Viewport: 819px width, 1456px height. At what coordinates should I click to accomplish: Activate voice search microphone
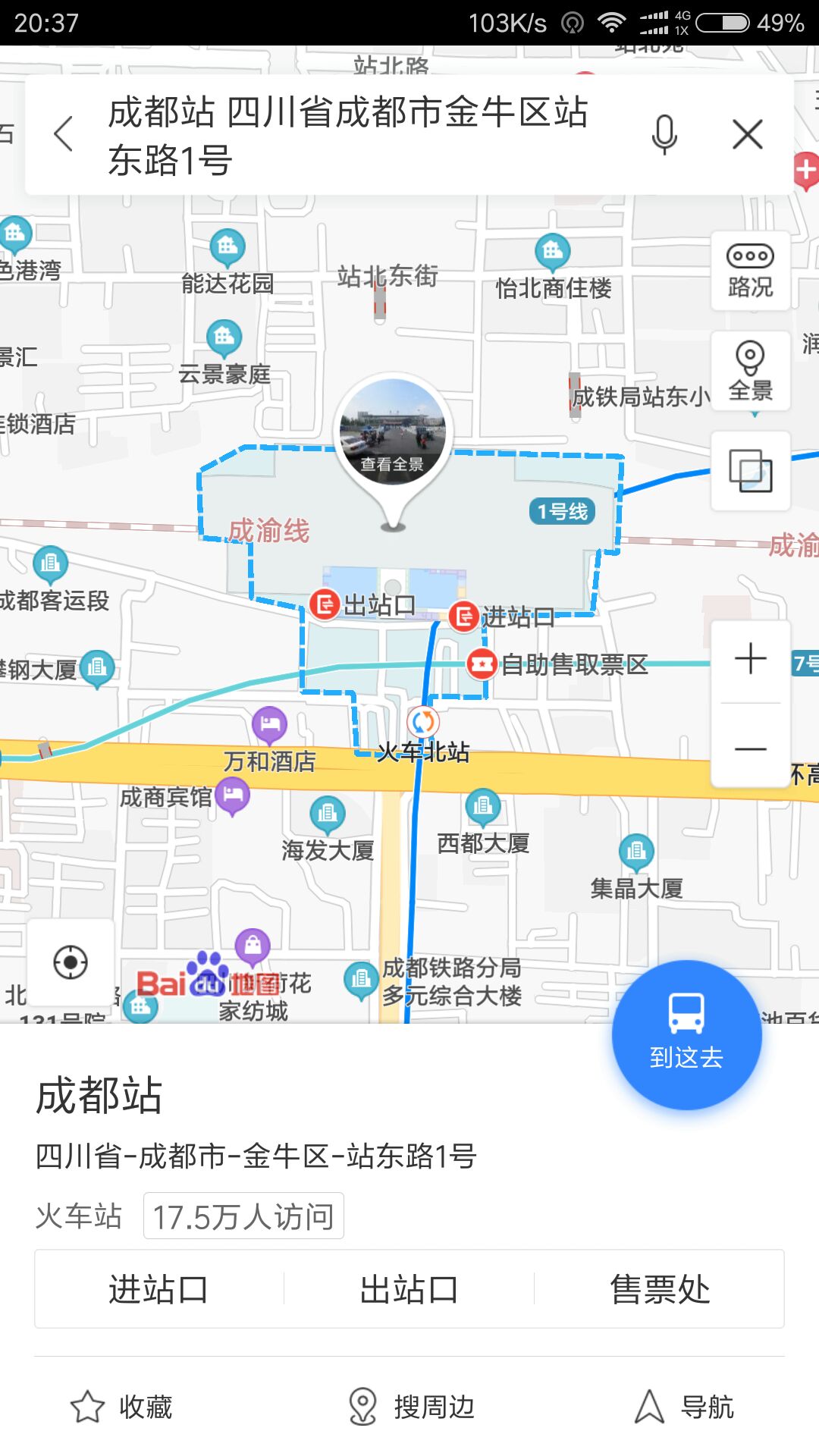coord(664,134)
